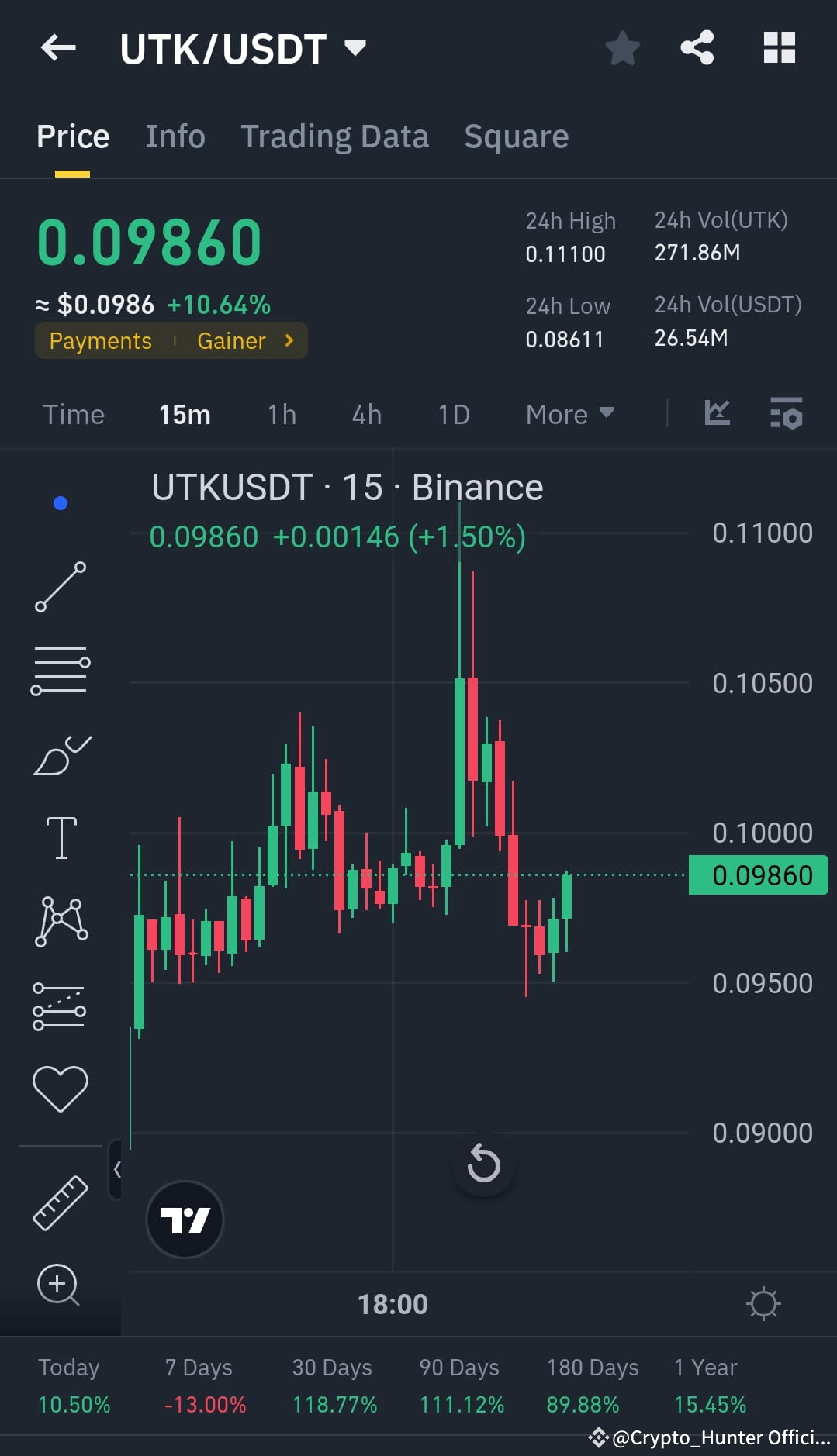The image size is (837, 1456).
Task: Select the trend line drawing tool
Action: click(x=61, y=588)
